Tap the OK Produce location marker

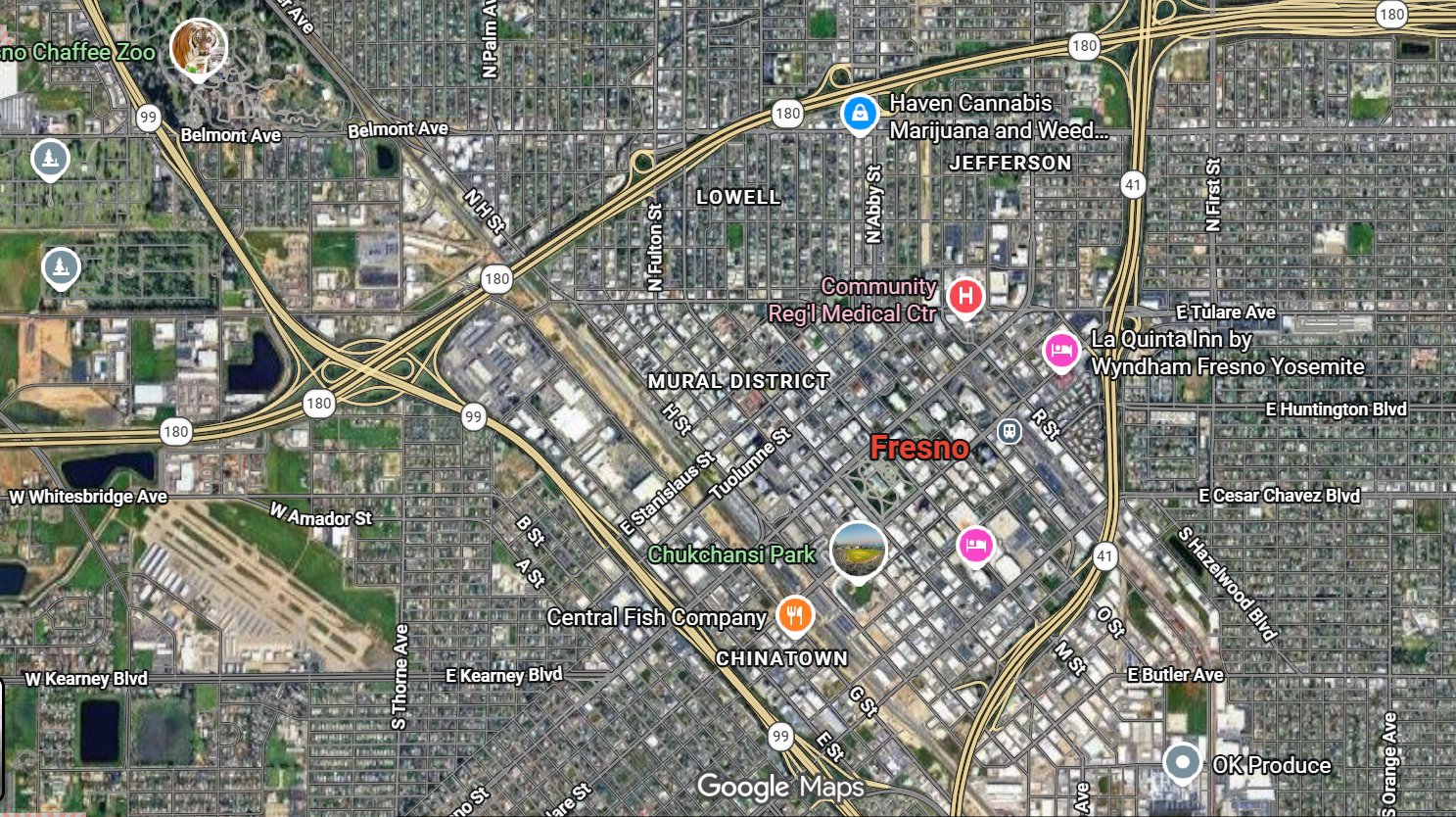click(1182, 762)
